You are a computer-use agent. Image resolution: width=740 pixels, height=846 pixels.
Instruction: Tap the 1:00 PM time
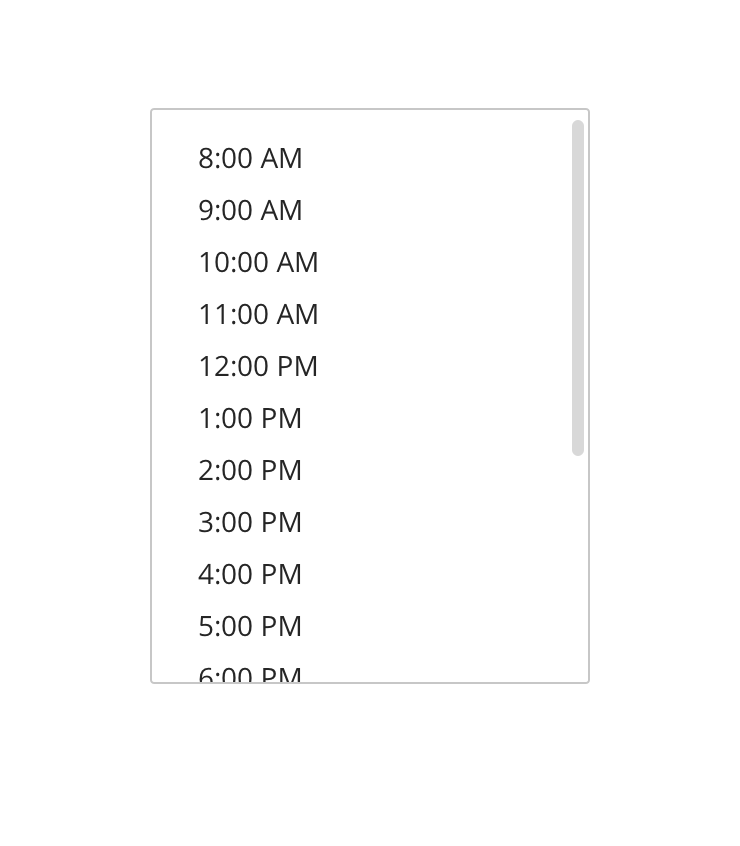coord(250,419)
